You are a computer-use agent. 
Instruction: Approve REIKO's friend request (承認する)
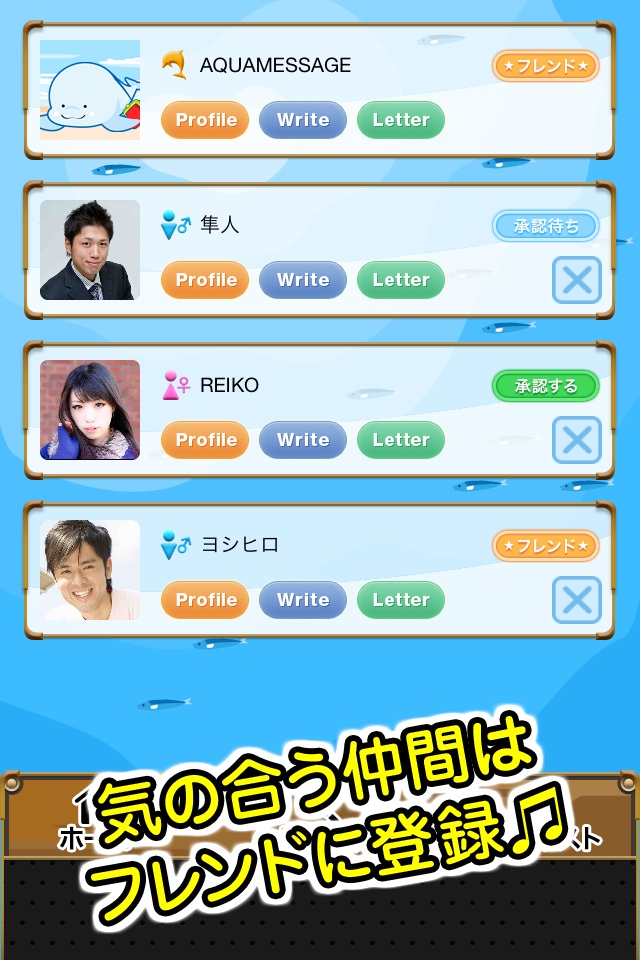pos(546,386)
